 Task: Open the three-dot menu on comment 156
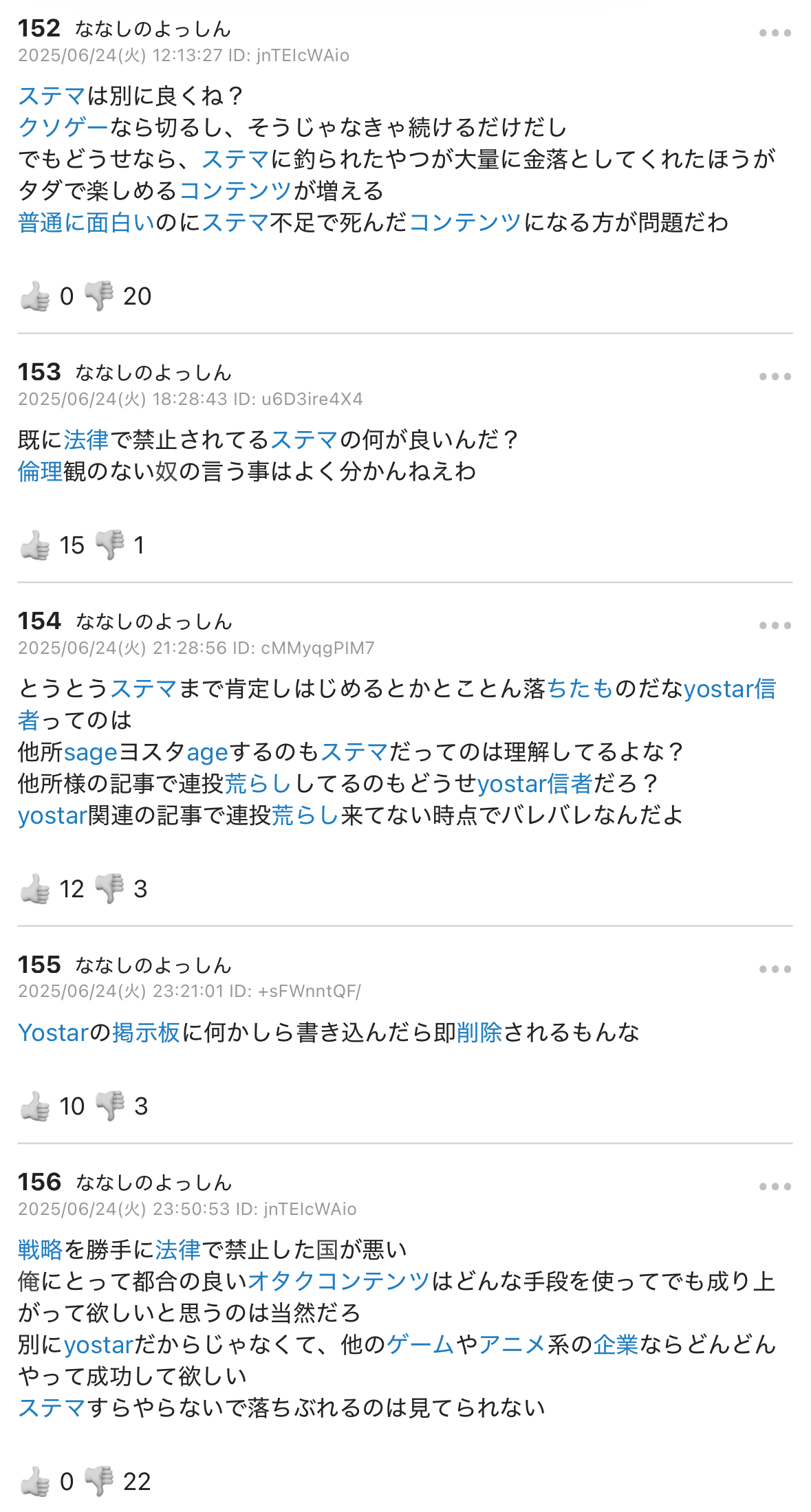click(x=775, y=1187)
